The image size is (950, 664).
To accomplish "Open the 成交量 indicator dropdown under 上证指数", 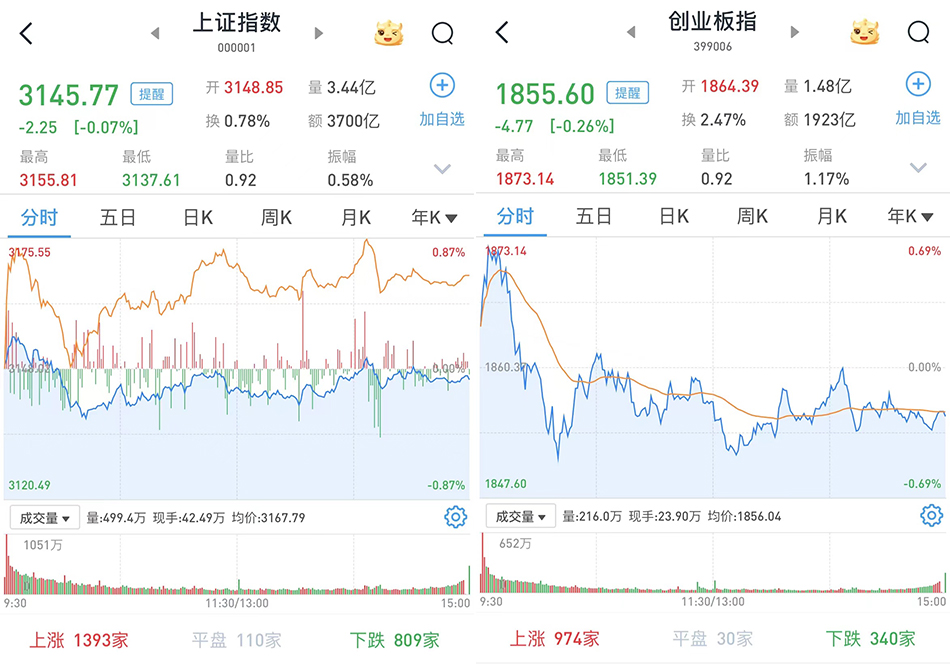I will point(44,517).
